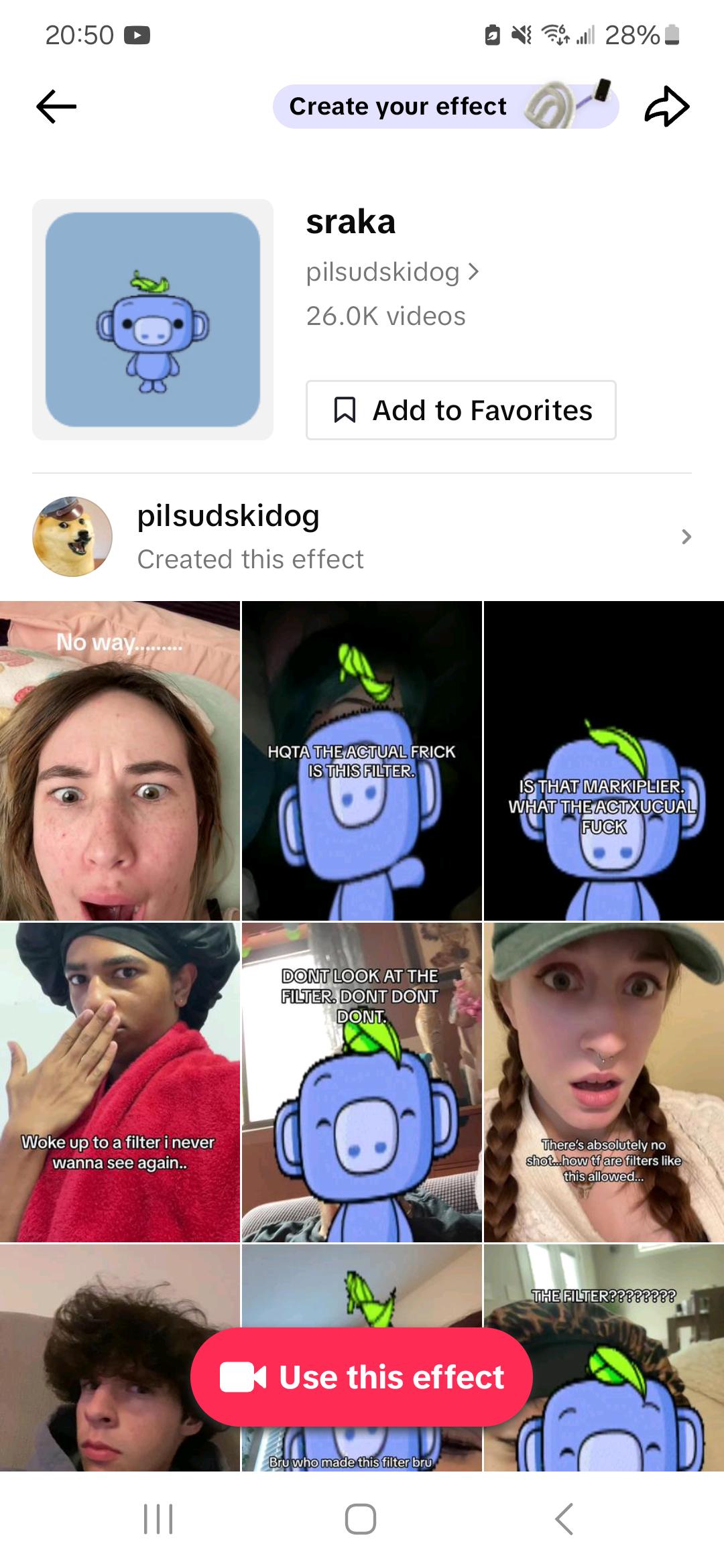
Task: Open the Create your effect banner
Action: point(445,107)
